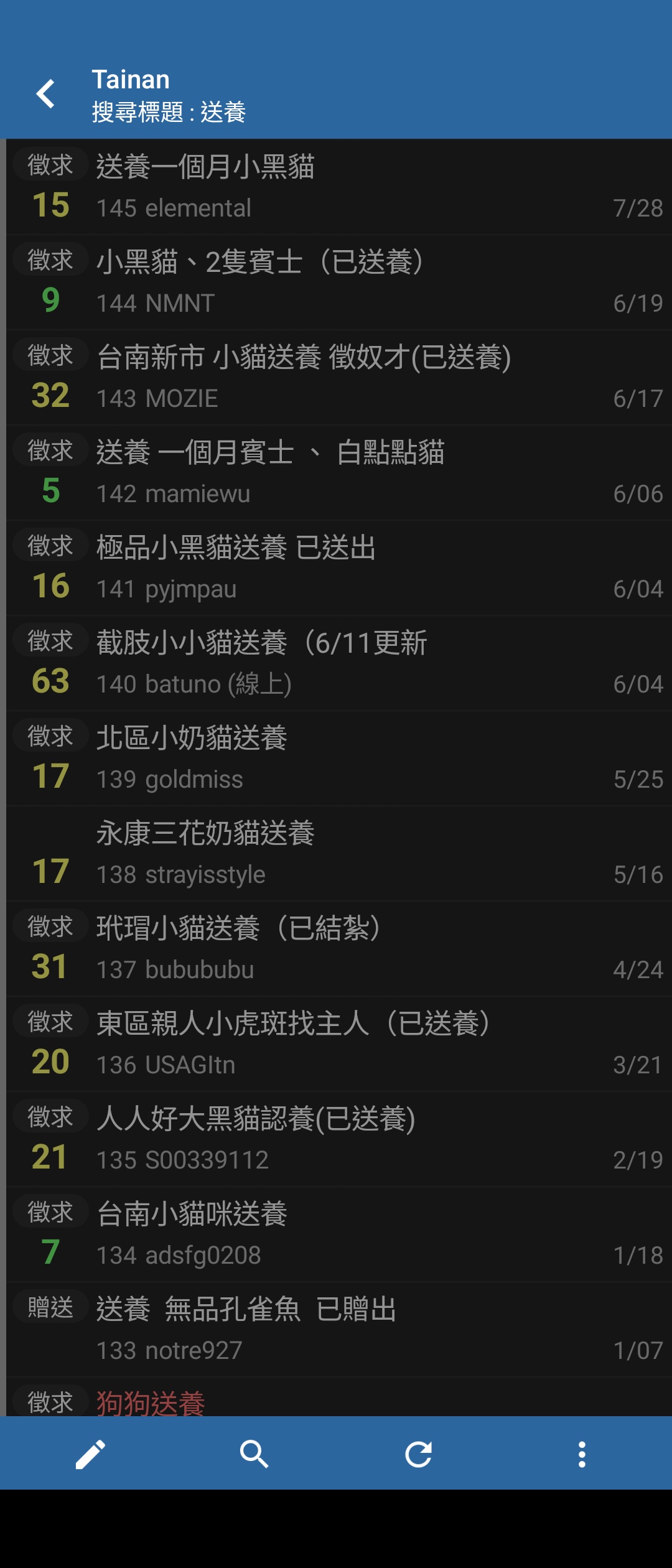Open the overflow menu in bottom bar
The width and height of the screenshot is (672, 1568).
pos(582,1455)
